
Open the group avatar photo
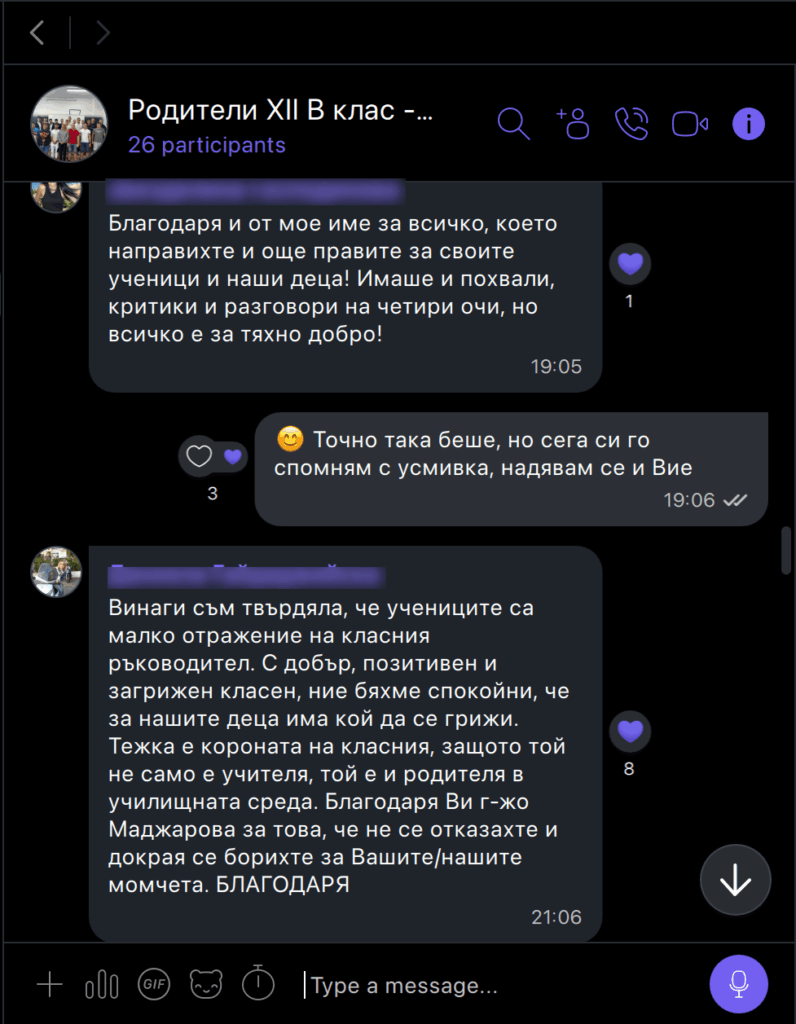coord(68,124)
